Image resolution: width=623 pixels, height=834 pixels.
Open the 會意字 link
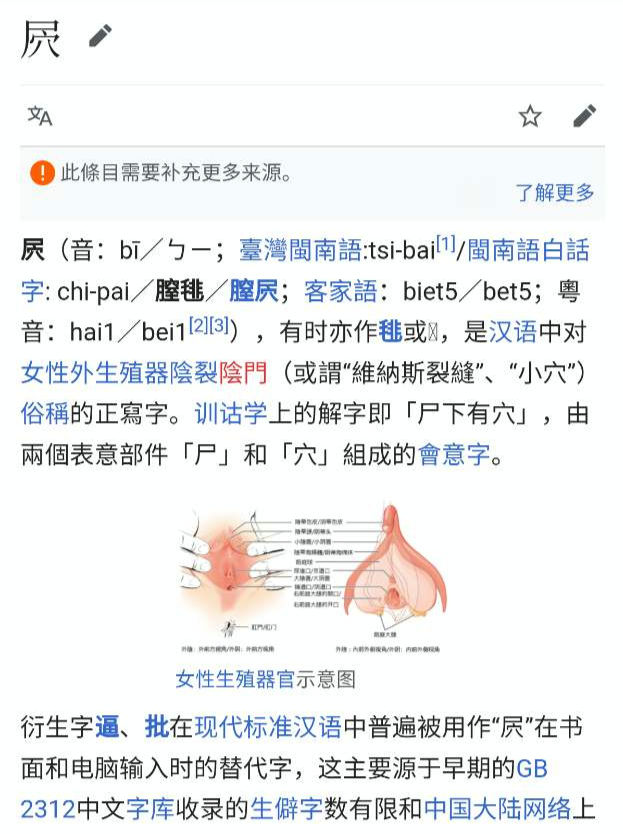[455, 455]
